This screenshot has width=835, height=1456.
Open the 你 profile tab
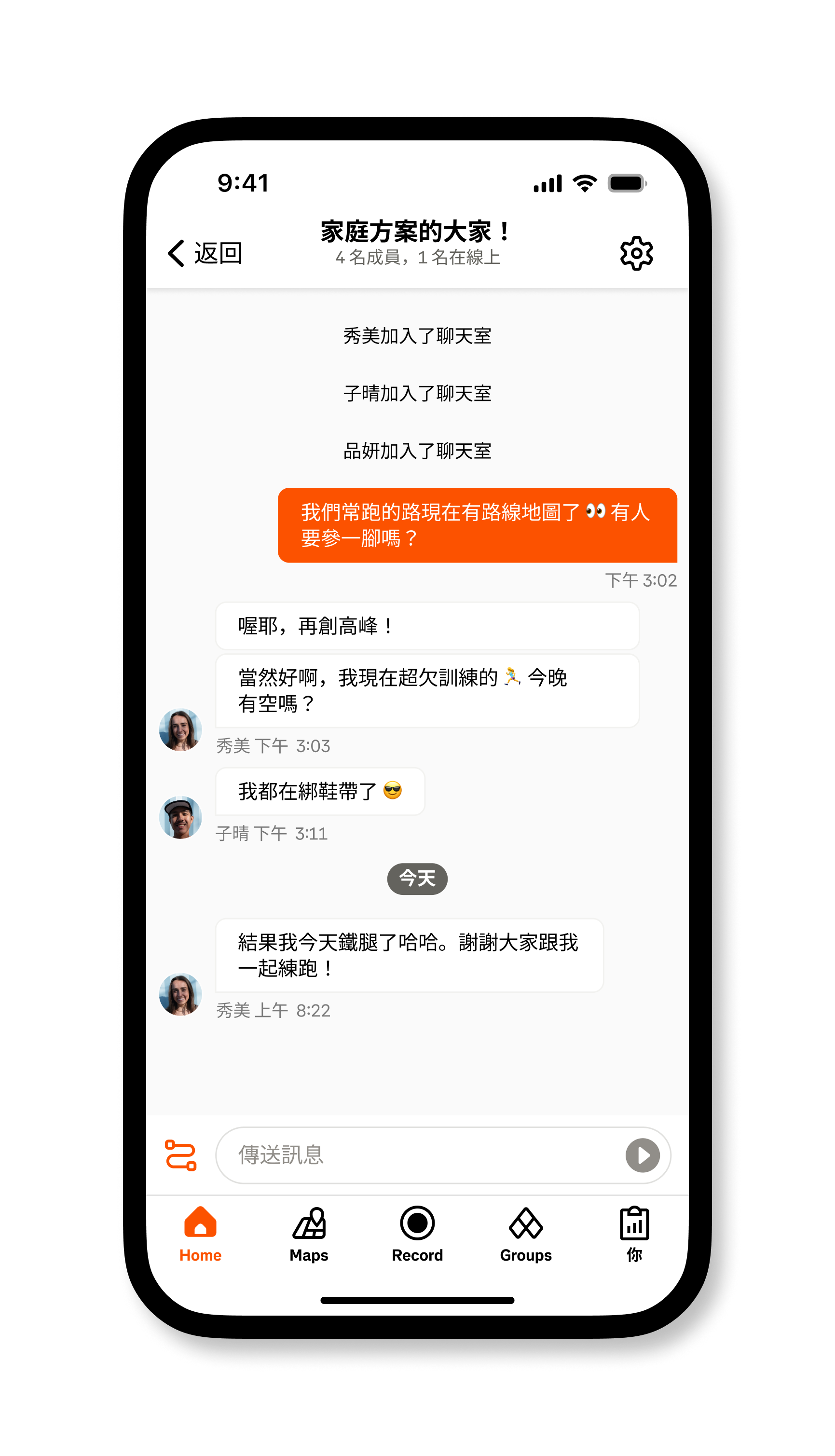[x=634, y=1234]
